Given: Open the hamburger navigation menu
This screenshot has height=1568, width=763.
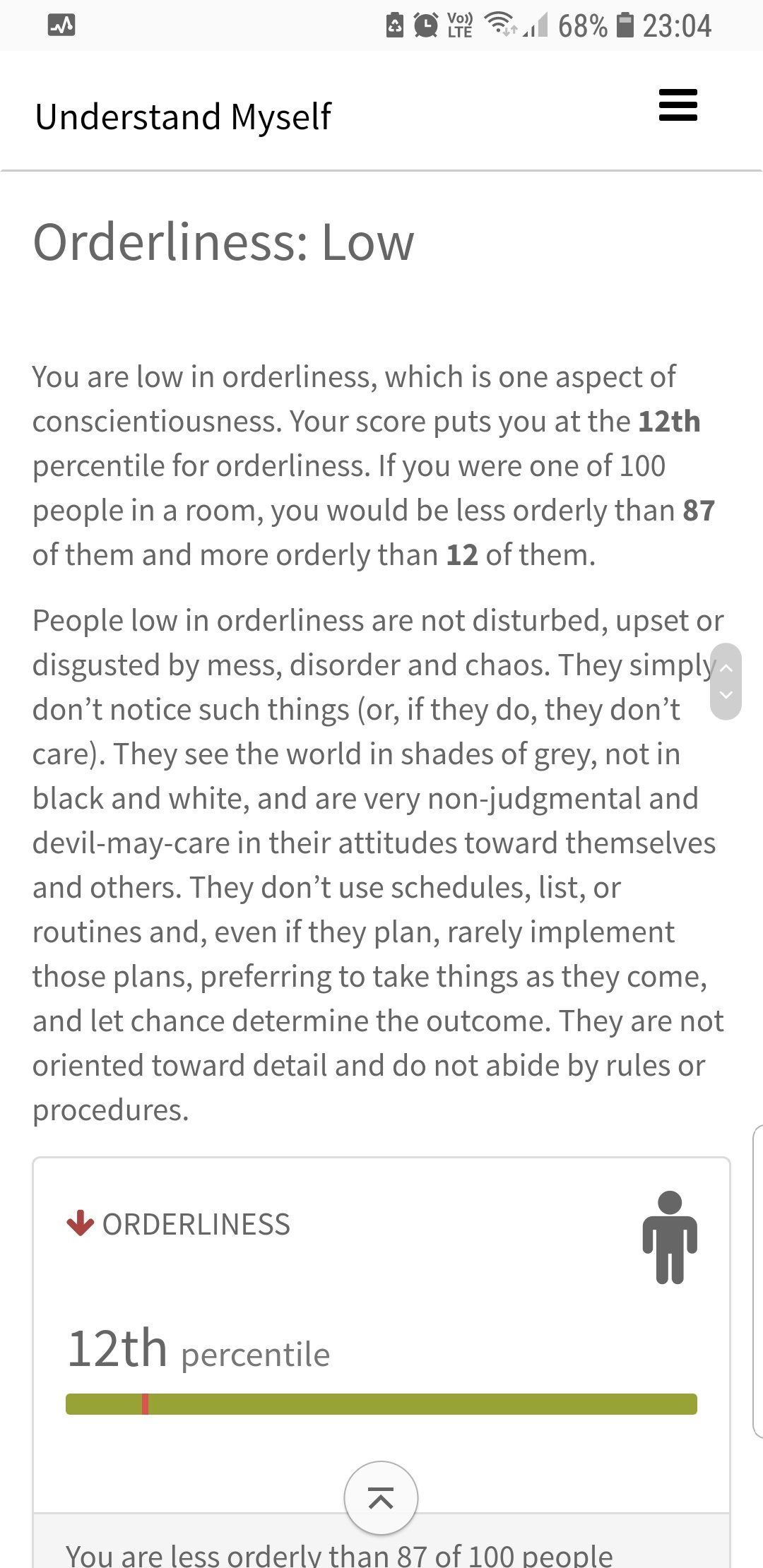Looking at the screenshot, I should 678,105.
